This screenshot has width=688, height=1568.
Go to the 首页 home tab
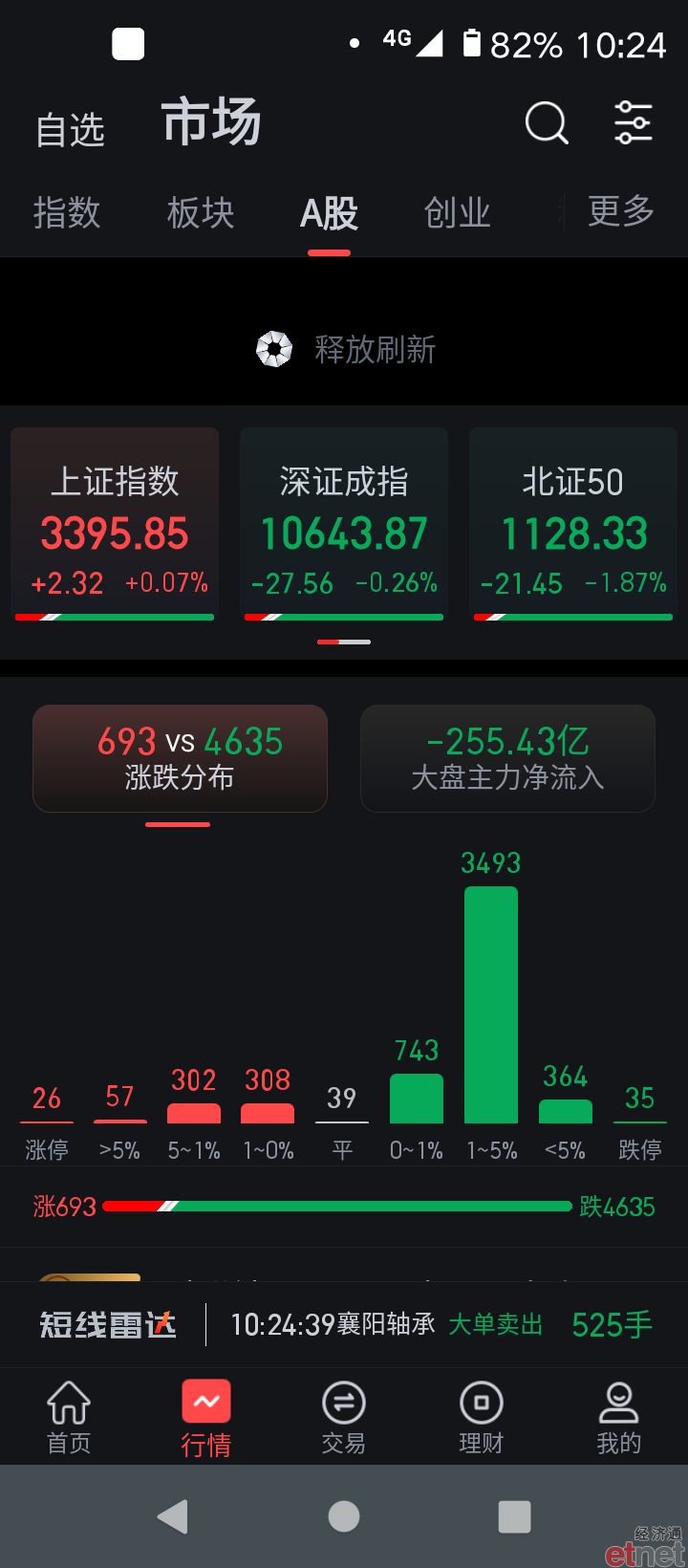pos(69,1418)
